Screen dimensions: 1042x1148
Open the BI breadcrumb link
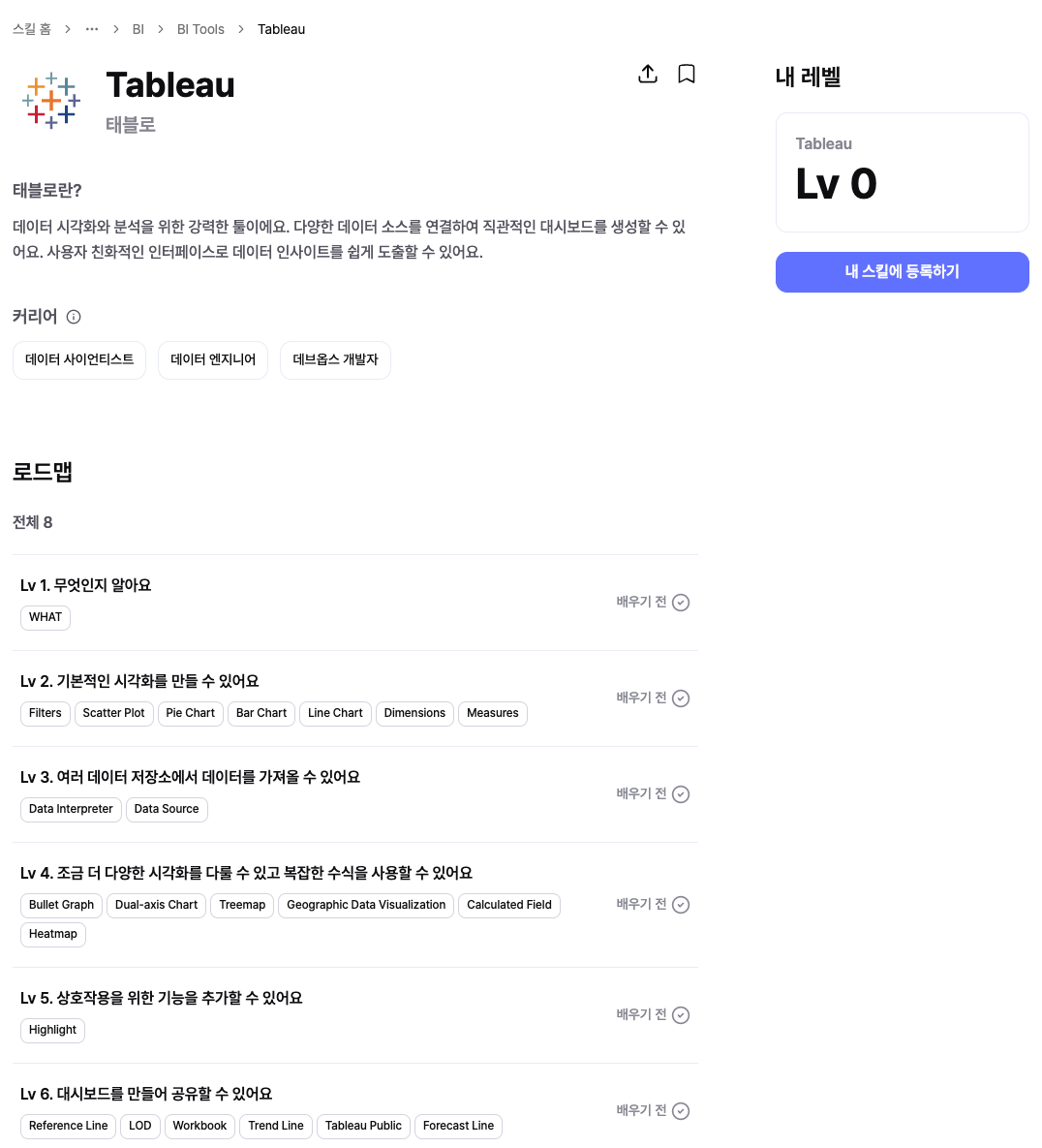(x=138, y=29)
